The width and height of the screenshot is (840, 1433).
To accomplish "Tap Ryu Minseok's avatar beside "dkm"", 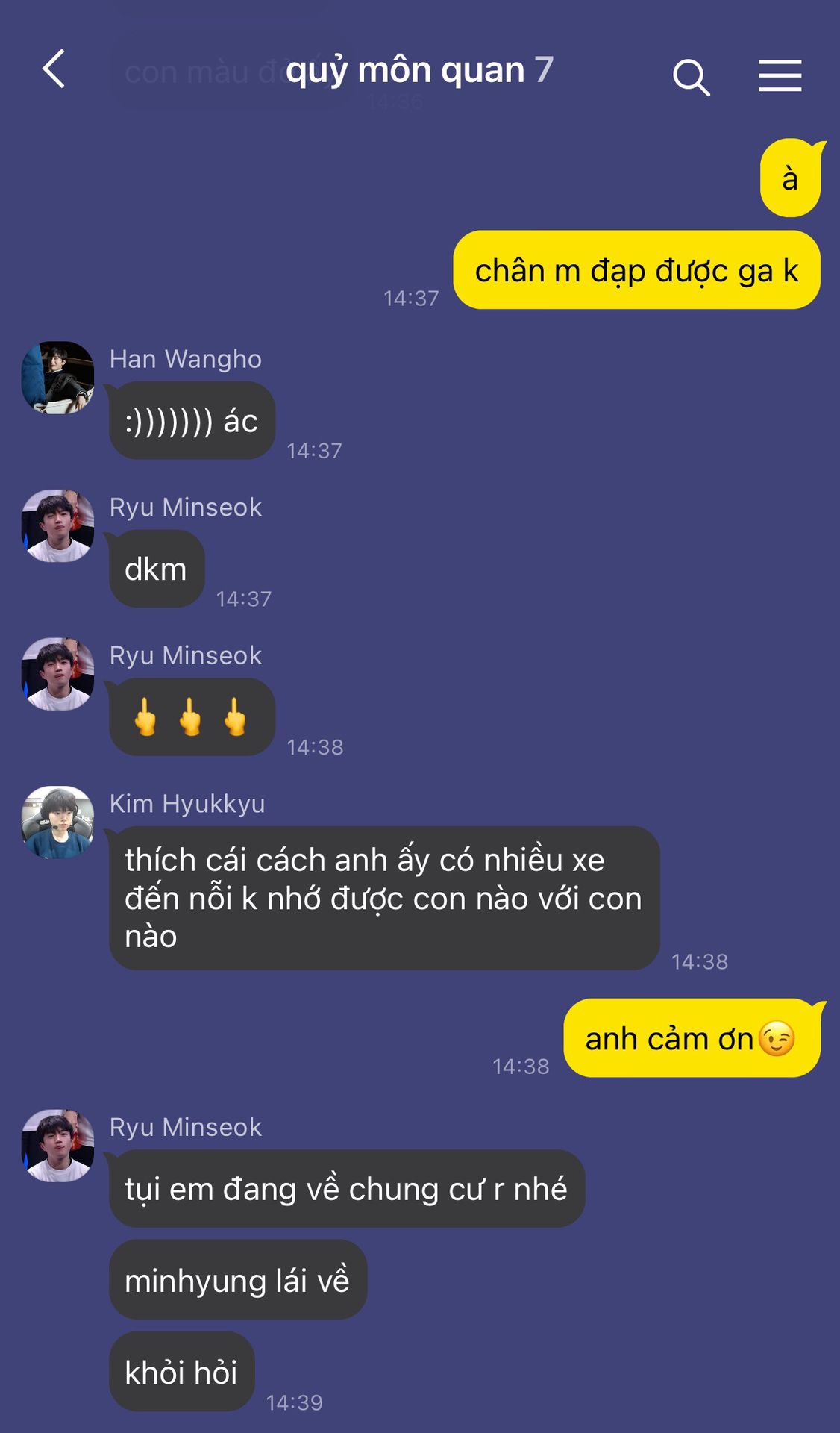I will [58, 525].
